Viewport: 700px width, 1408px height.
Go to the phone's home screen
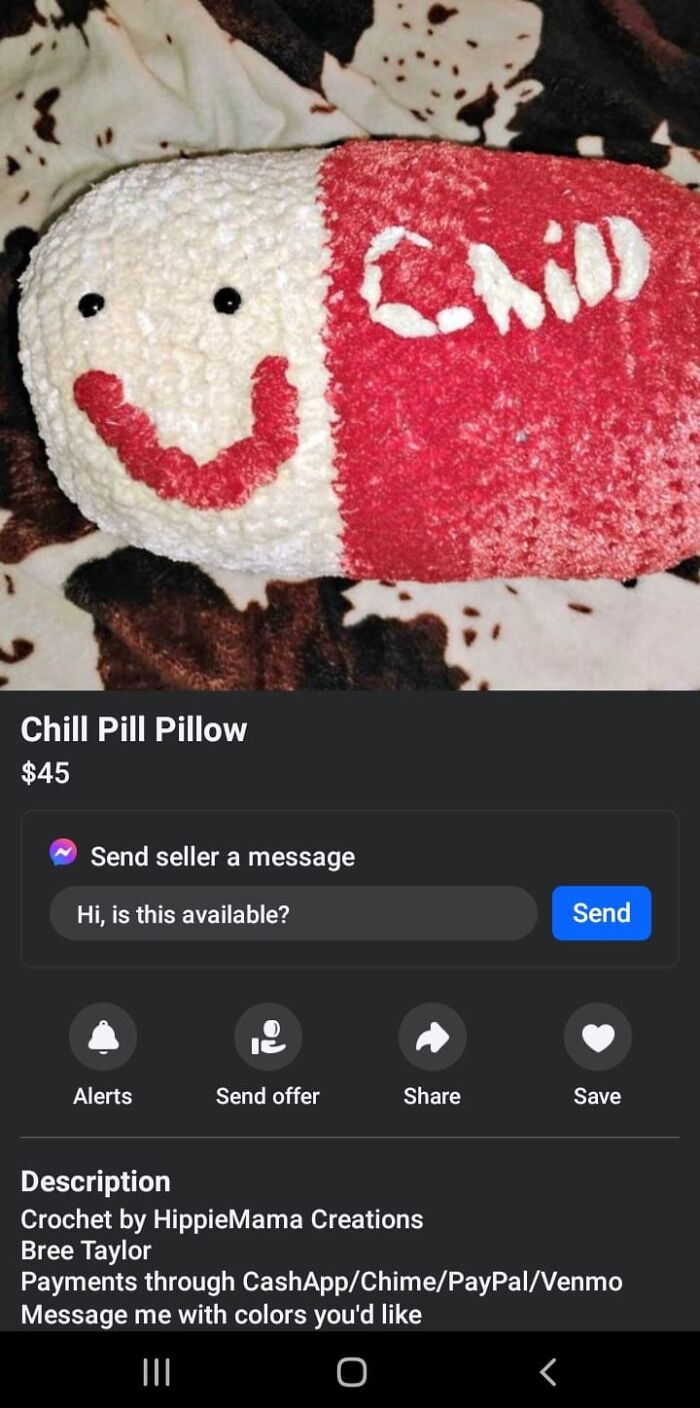(x=351, y=1371)
